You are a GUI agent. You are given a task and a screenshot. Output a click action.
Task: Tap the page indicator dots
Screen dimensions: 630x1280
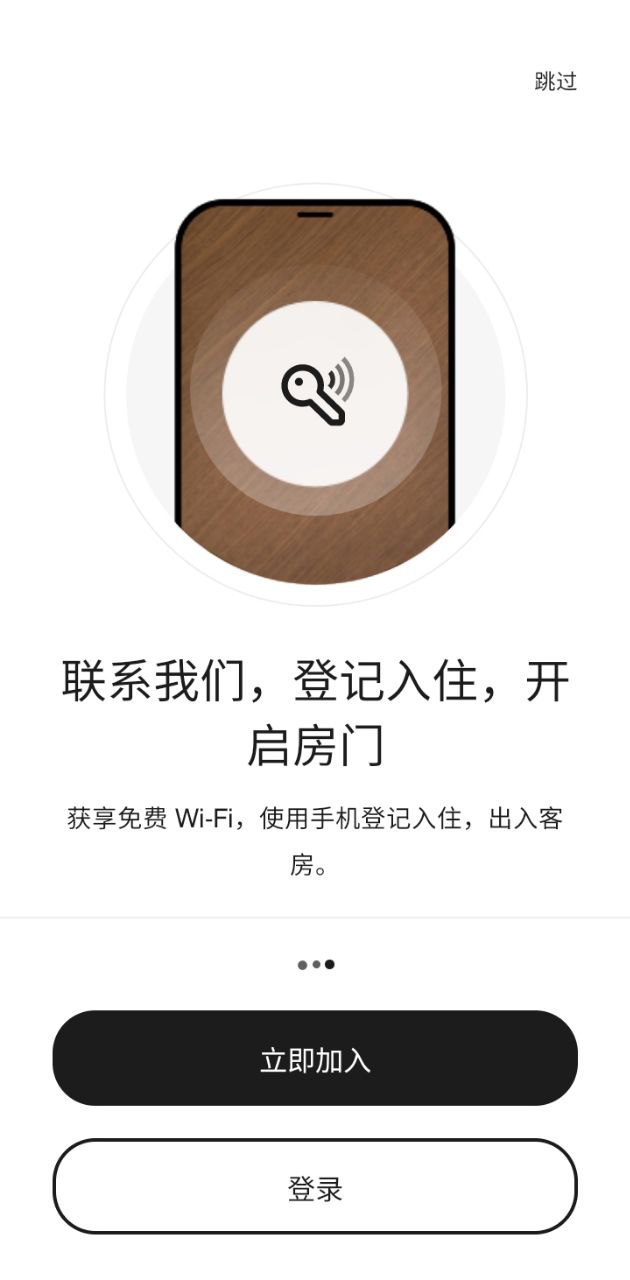(x=315, y=965)
